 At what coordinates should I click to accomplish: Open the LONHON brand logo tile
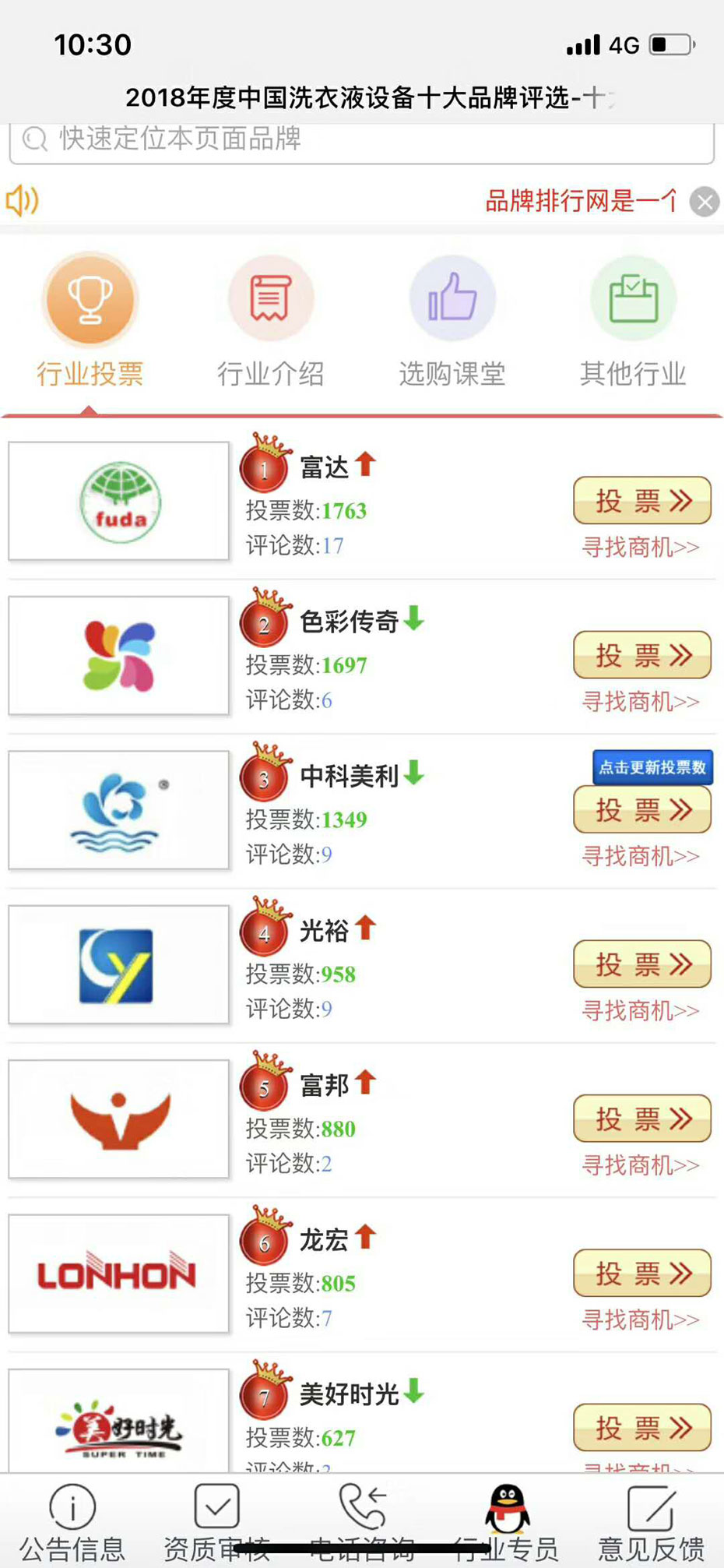coord(119,1274)
